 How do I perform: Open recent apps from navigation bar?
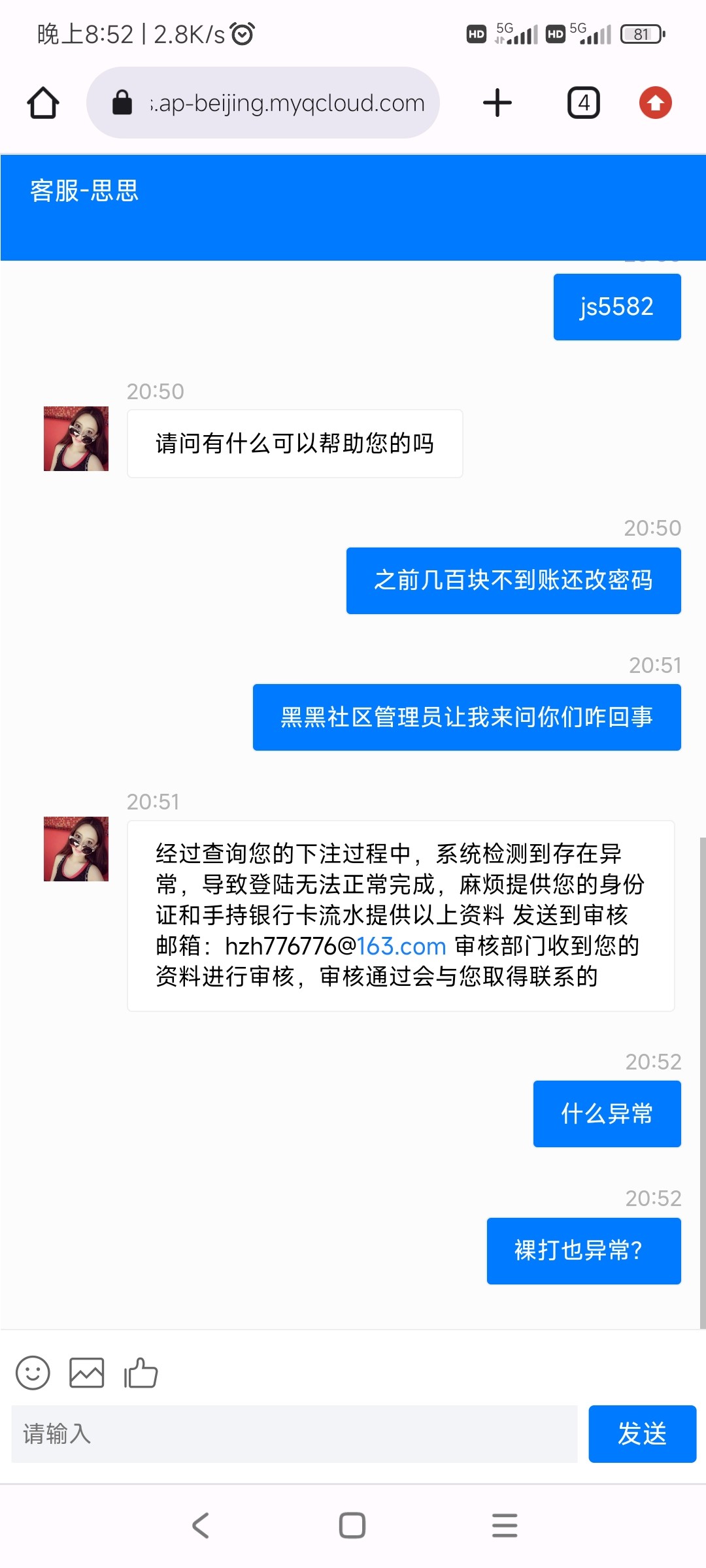[x=504, y=1526]
